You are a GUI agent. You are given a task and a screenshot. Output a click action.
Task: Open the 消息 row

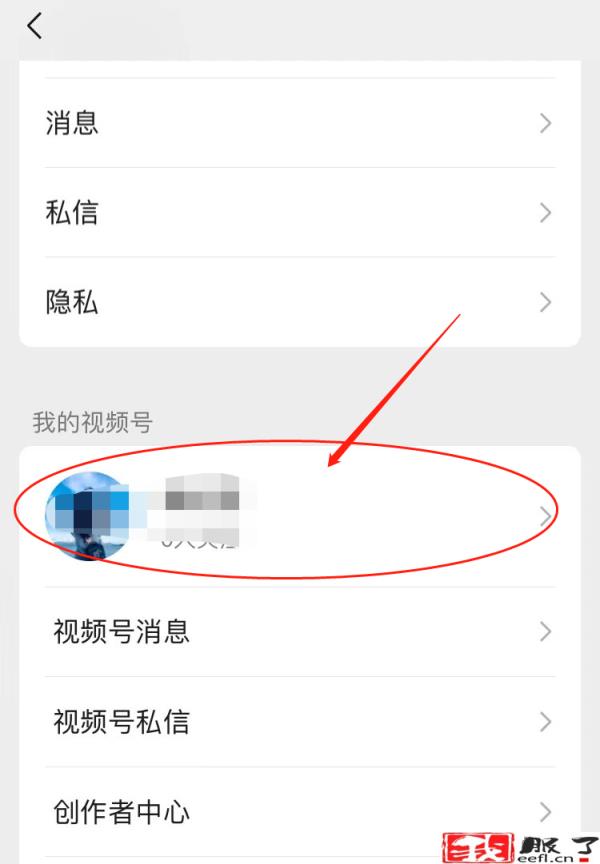click(x=298, y=123)
